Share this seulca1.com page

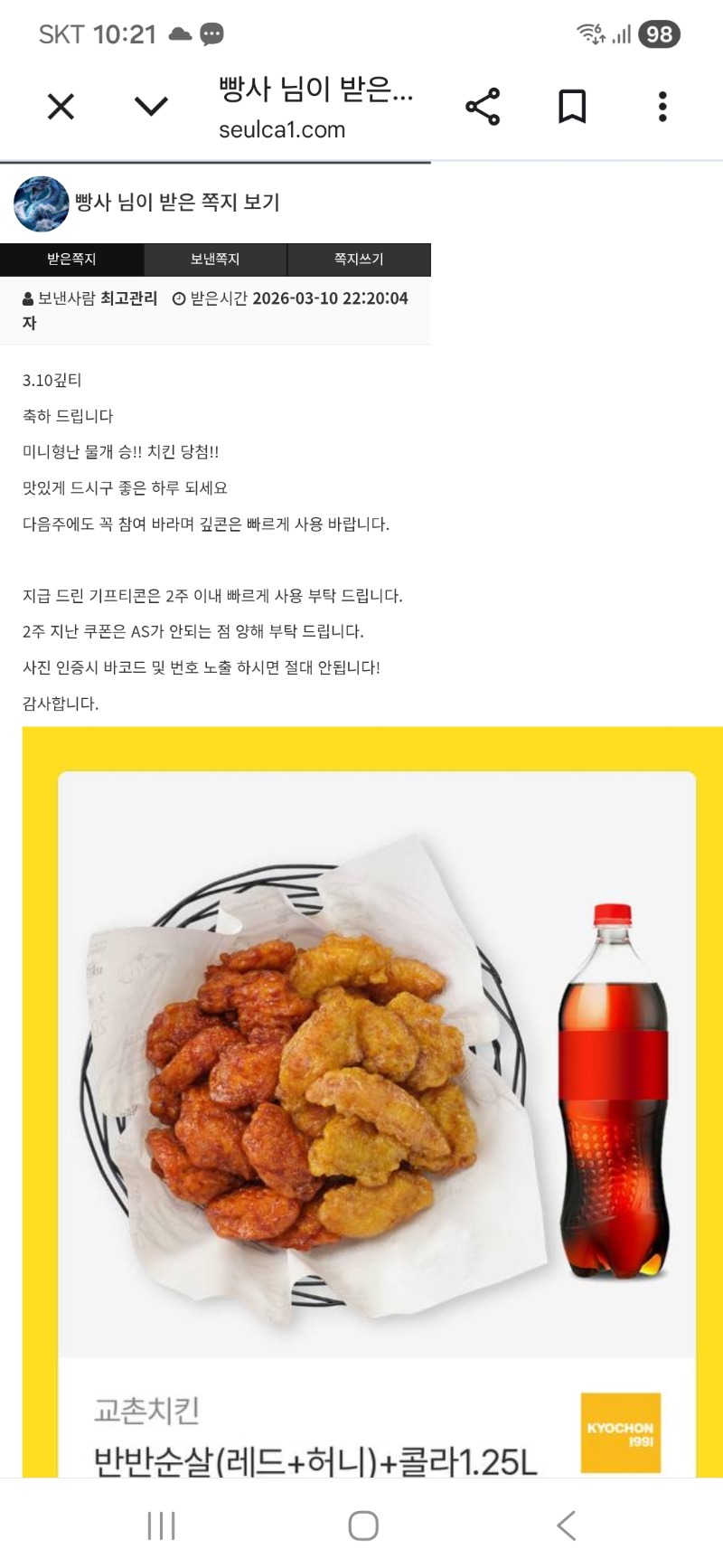pos(483,107)
